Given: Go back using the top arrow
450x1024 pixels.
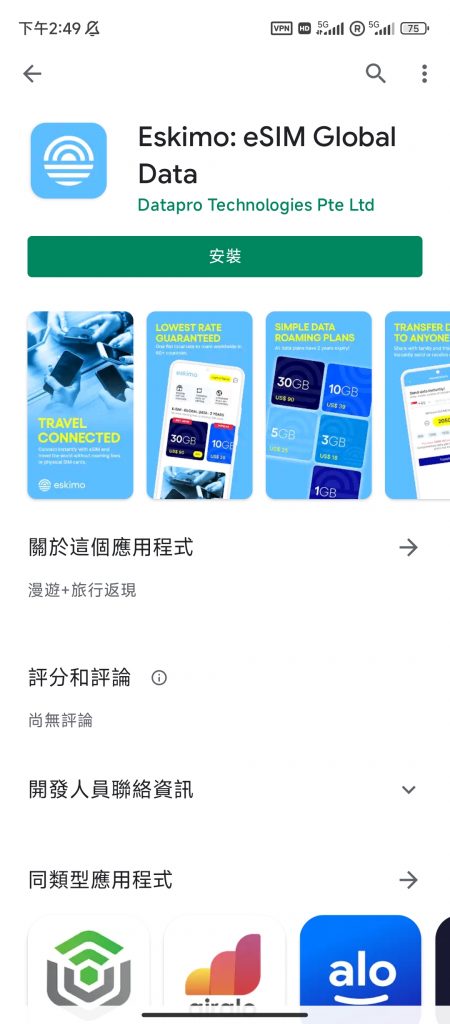Looking at the screenshot, I should pos(32,74).
